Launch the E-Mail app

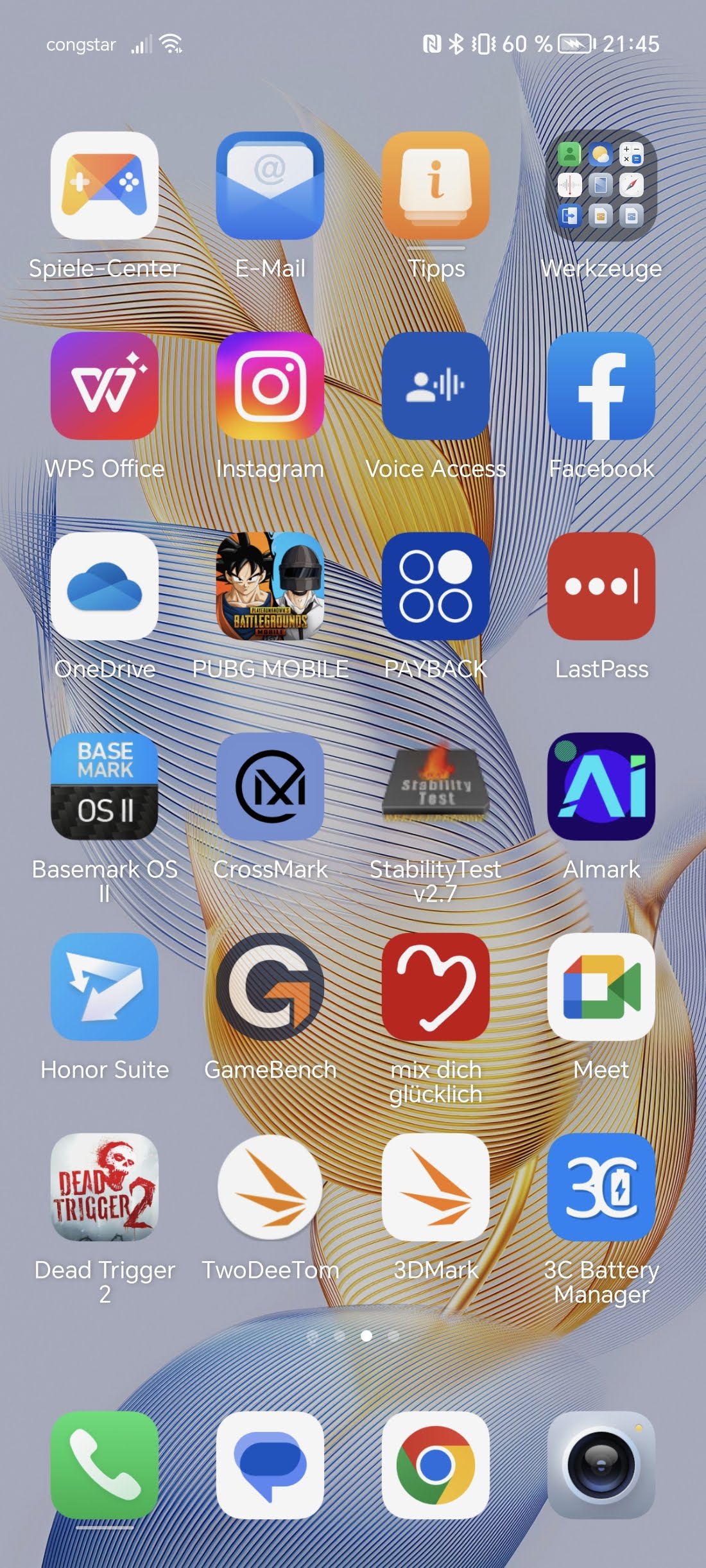pyautogui.click(x=270, y=186)
